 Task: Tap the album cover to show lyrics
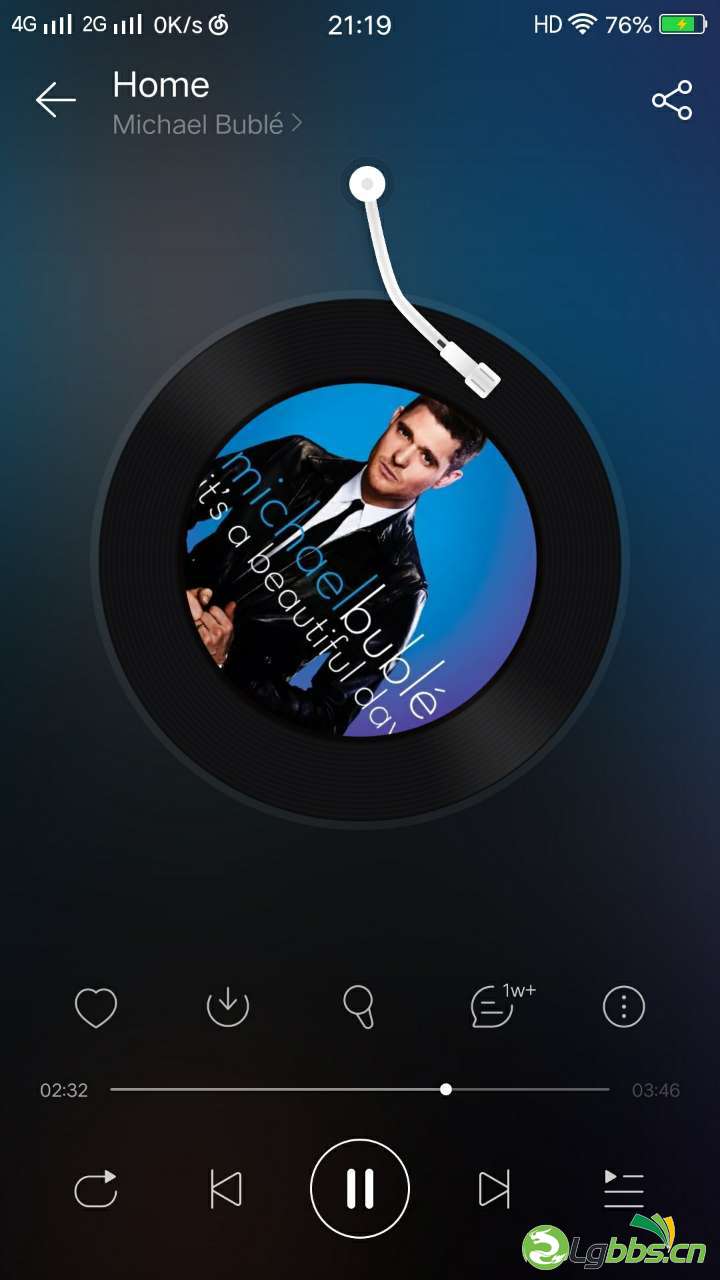point(360,560)
